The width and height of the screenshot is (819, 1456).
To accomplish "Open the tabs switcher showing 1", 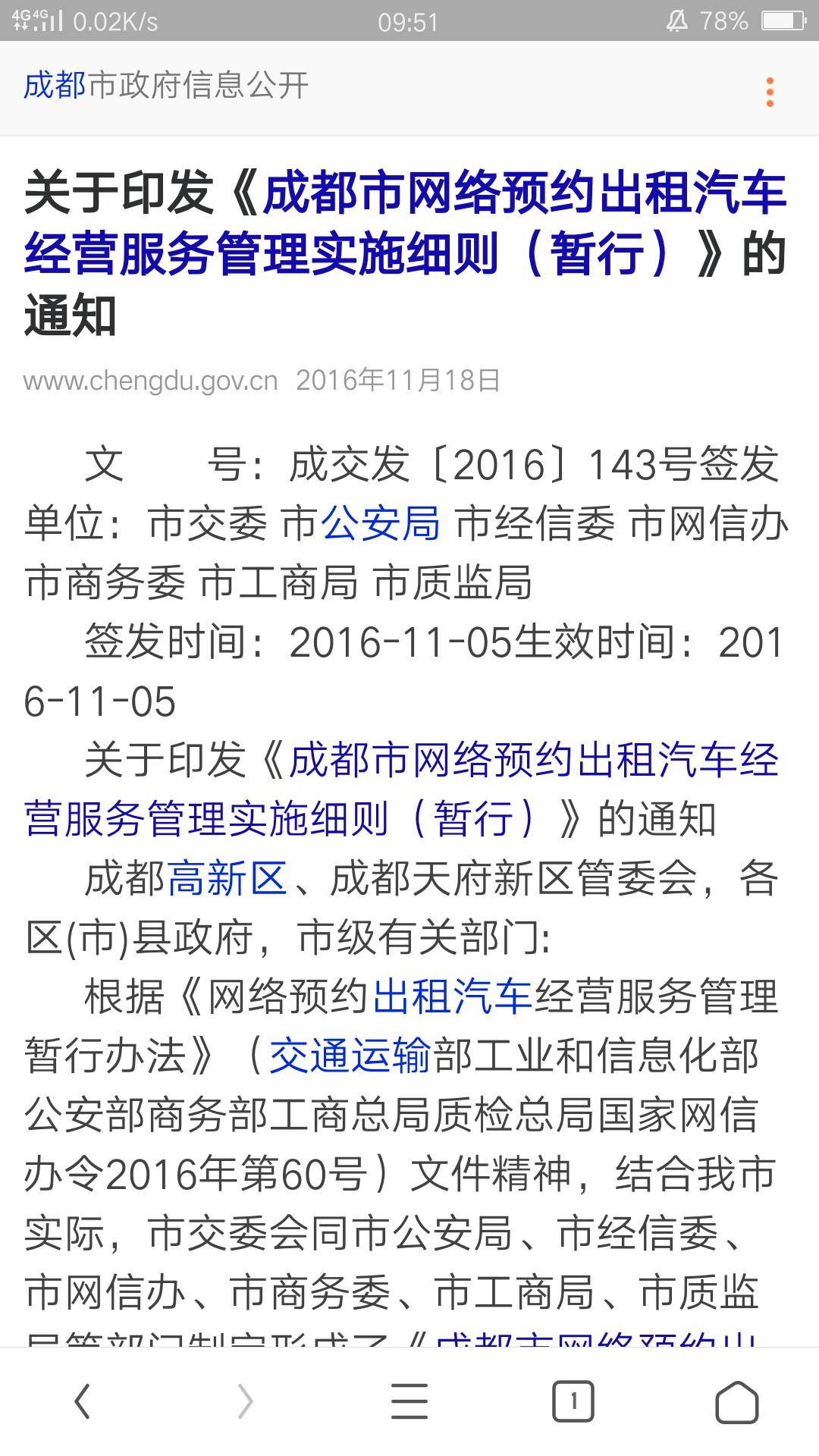I will coord(573,1401).
